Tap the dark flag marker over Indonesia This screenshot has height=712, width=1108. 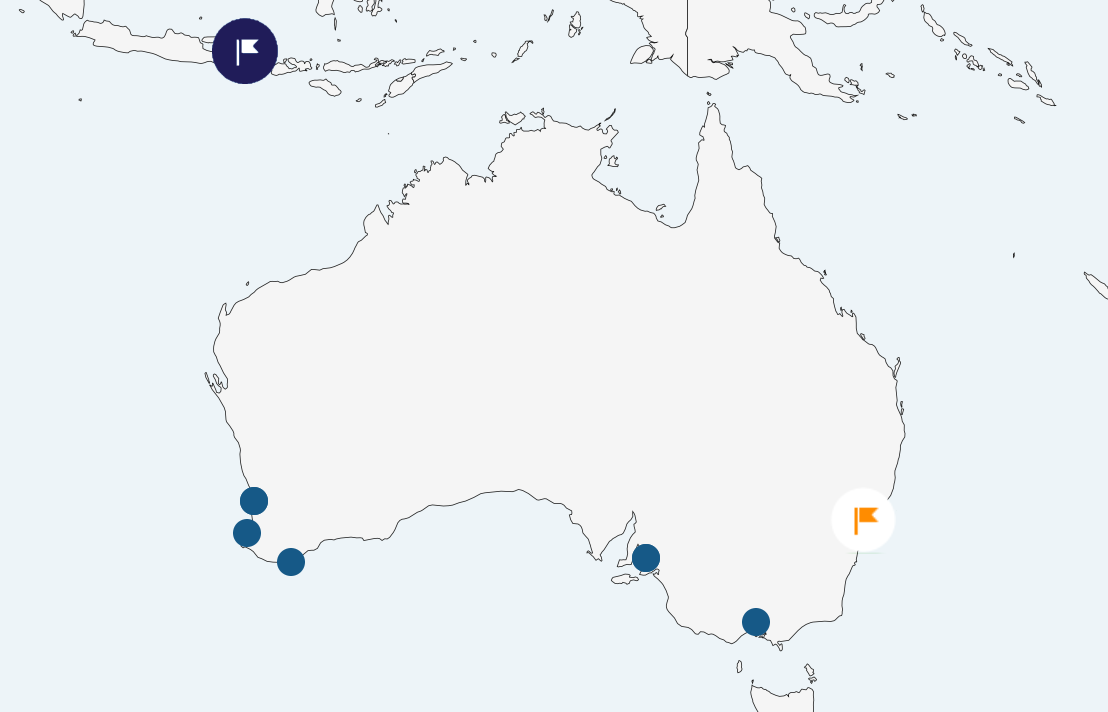pyautogui.click(x=245, y=51)
